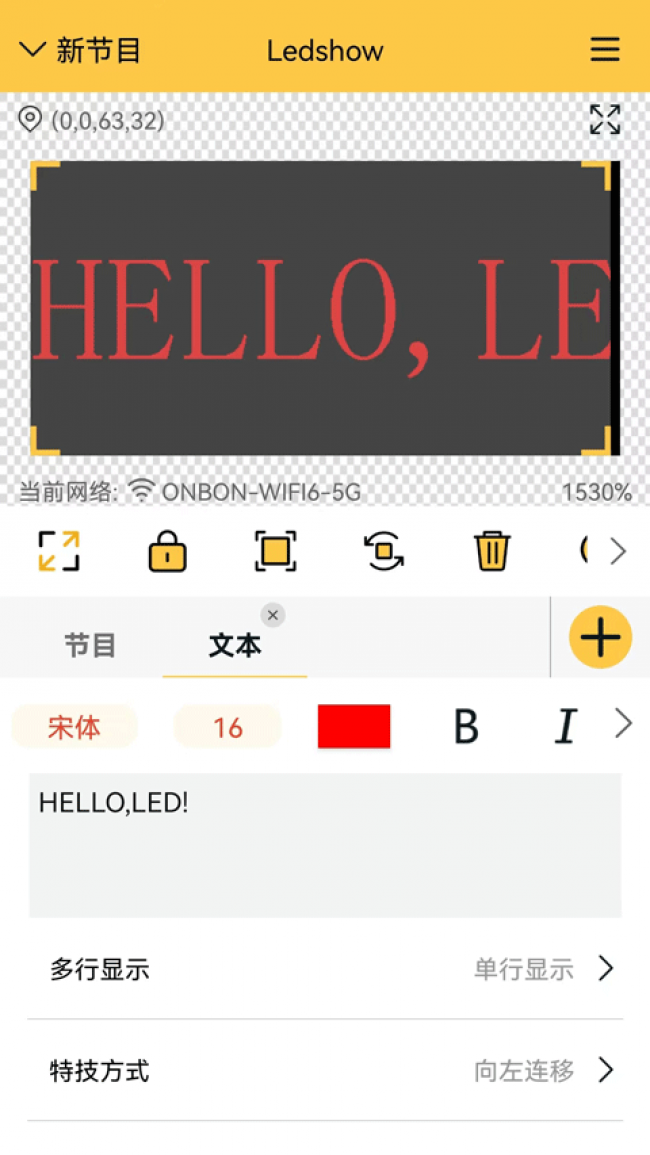Viewport: 650px width, 1155px height.
Task: Edit the HELLO,LED! text field
Action: coord(325,845)
